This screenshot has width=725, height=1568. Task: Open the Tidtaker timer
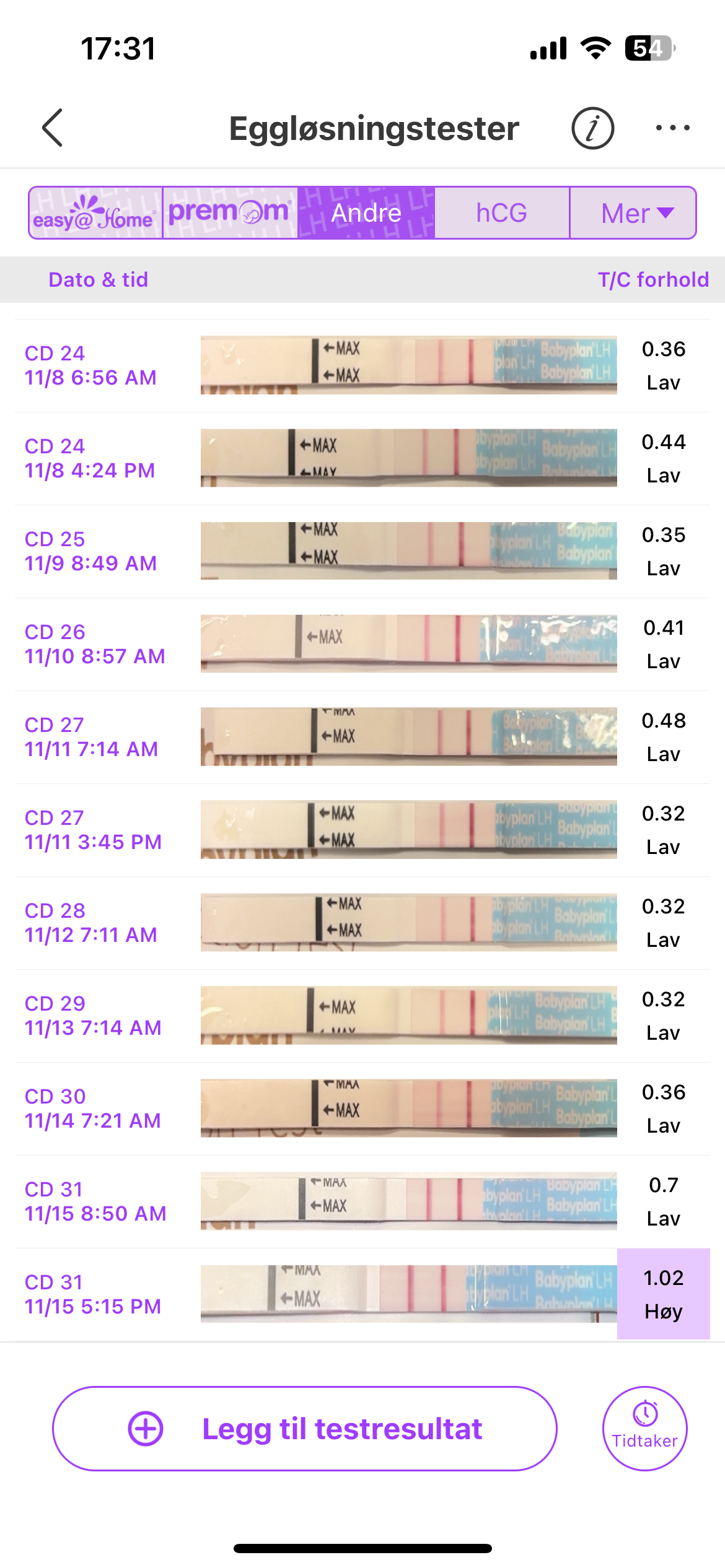[644, 1429]
